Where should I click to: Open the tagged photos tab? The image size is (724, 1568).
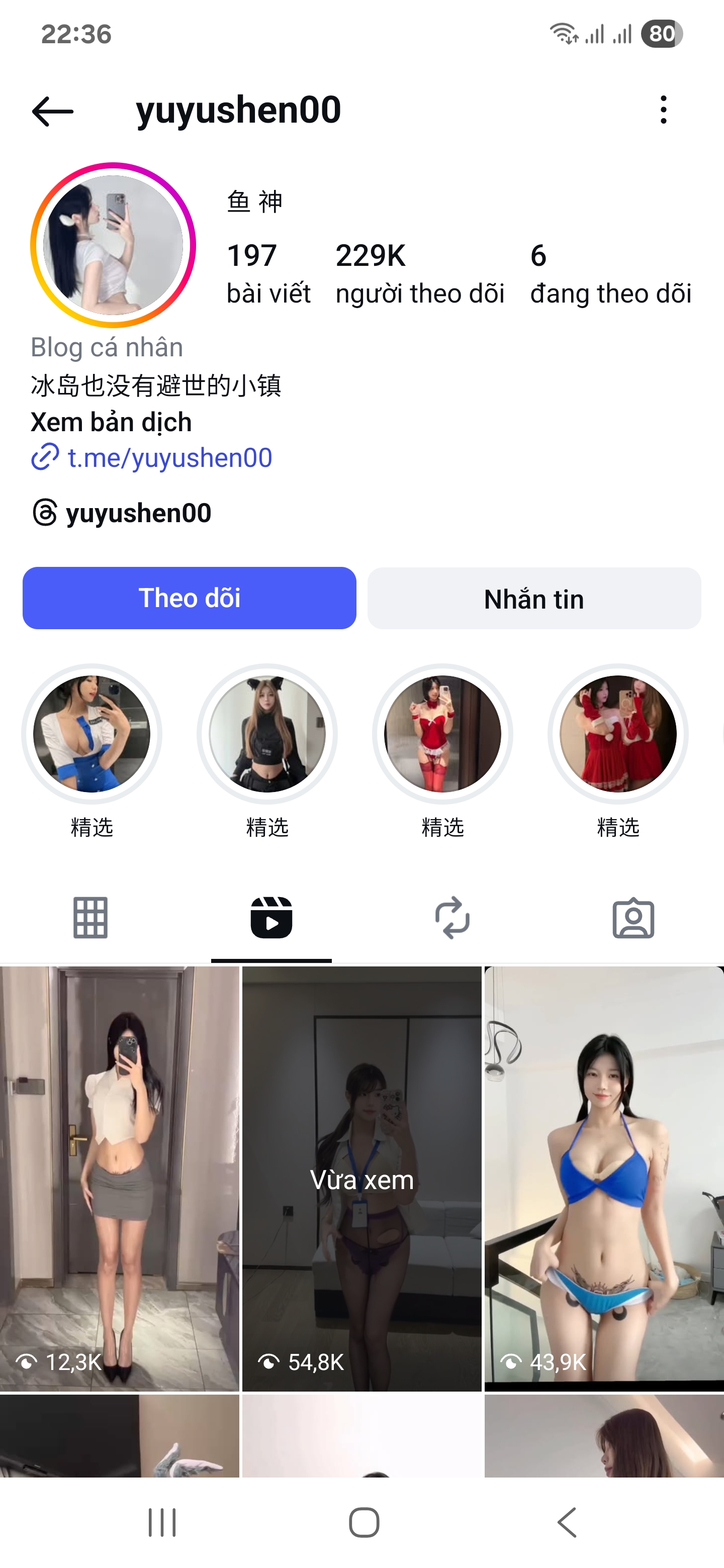[x=633, y=917]
